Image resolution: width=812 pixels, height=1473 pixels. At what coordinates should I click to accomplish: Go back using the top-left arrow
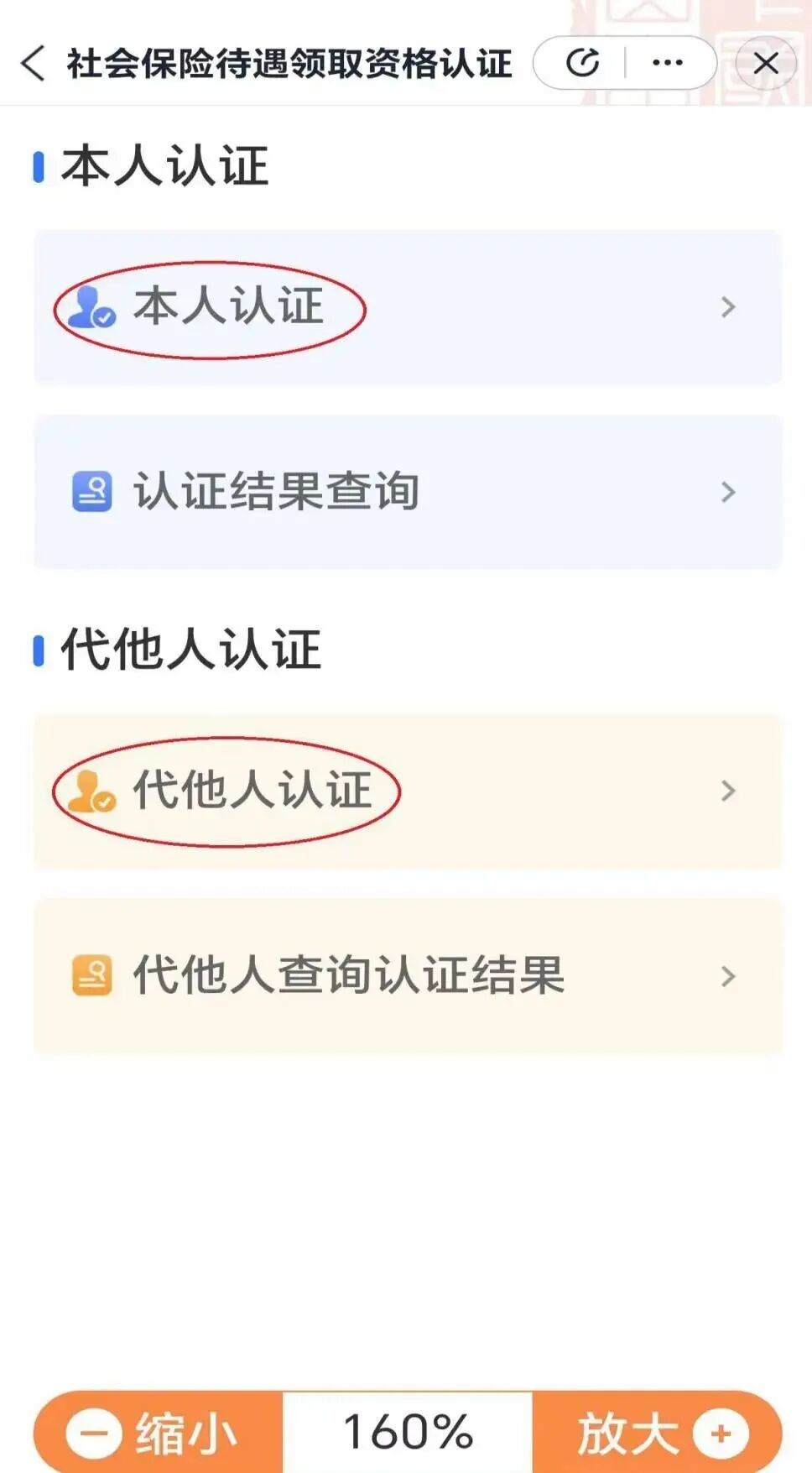pyautogui.click(x=34, y=63)
